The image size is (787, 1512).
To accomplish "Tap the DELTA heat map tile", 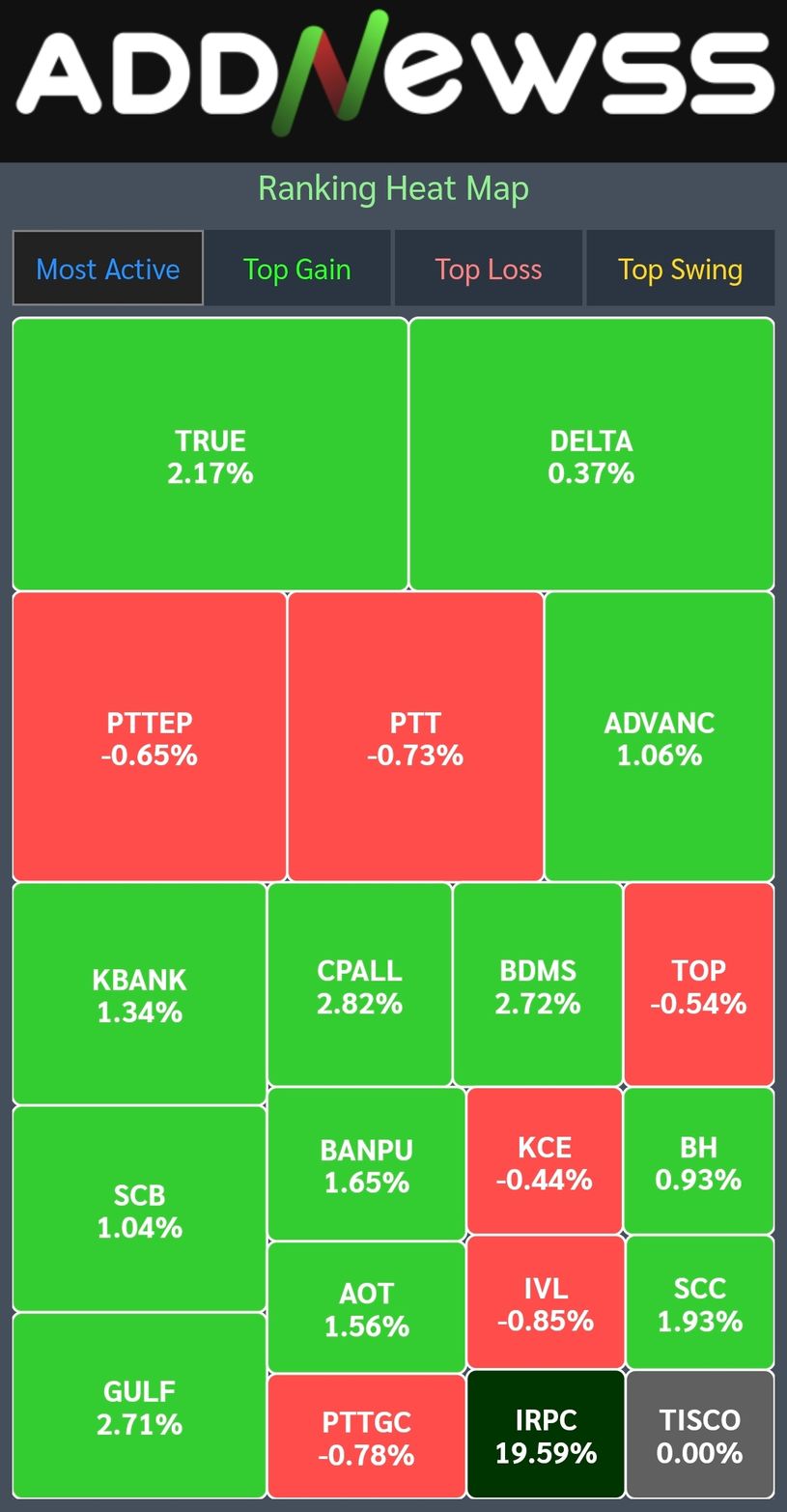I will (x=591, y=454).
